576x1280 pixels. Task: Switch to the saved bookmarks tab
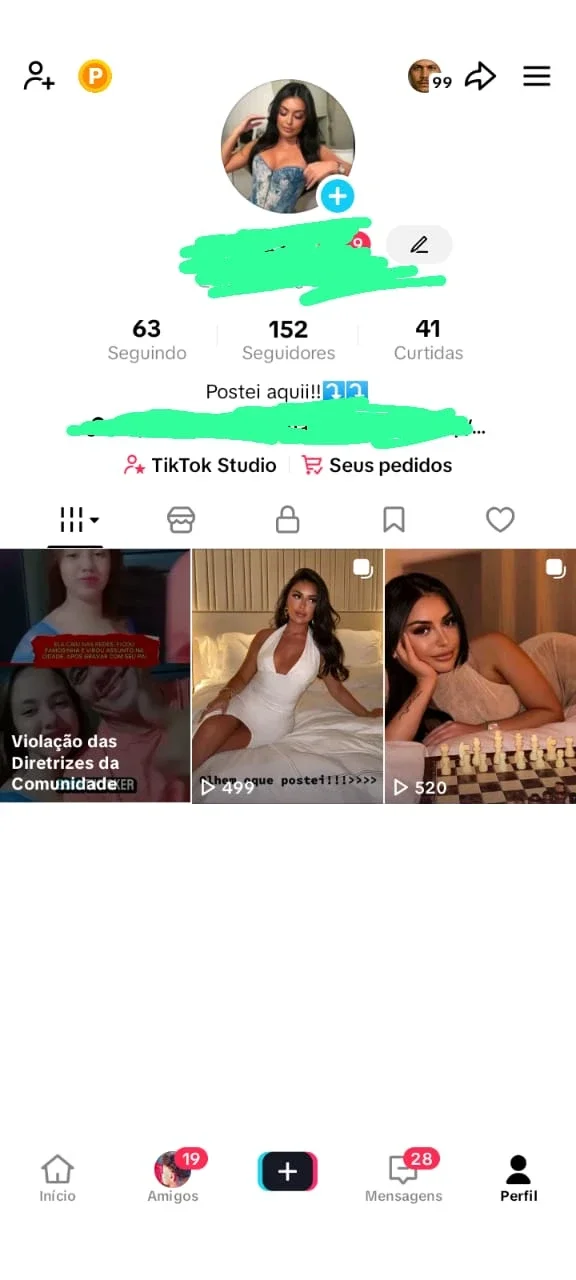[x=394, y=520]
